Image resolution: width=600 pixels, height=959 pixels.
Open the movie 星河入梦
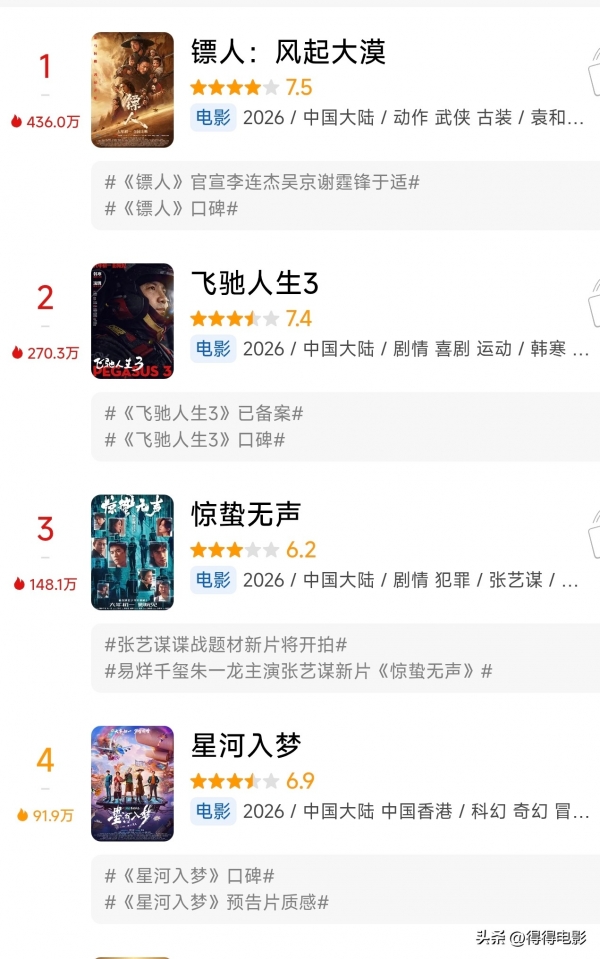(246, 746)
